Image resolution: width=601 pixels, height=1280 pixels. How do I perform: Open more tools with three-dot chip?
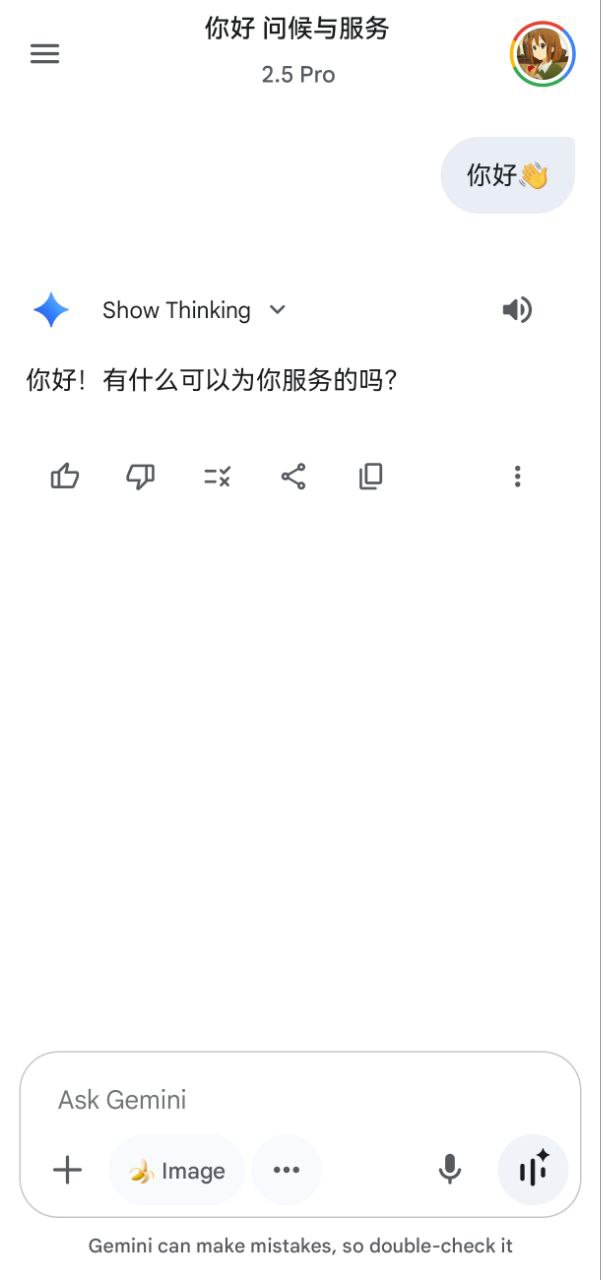point(287,1170)
